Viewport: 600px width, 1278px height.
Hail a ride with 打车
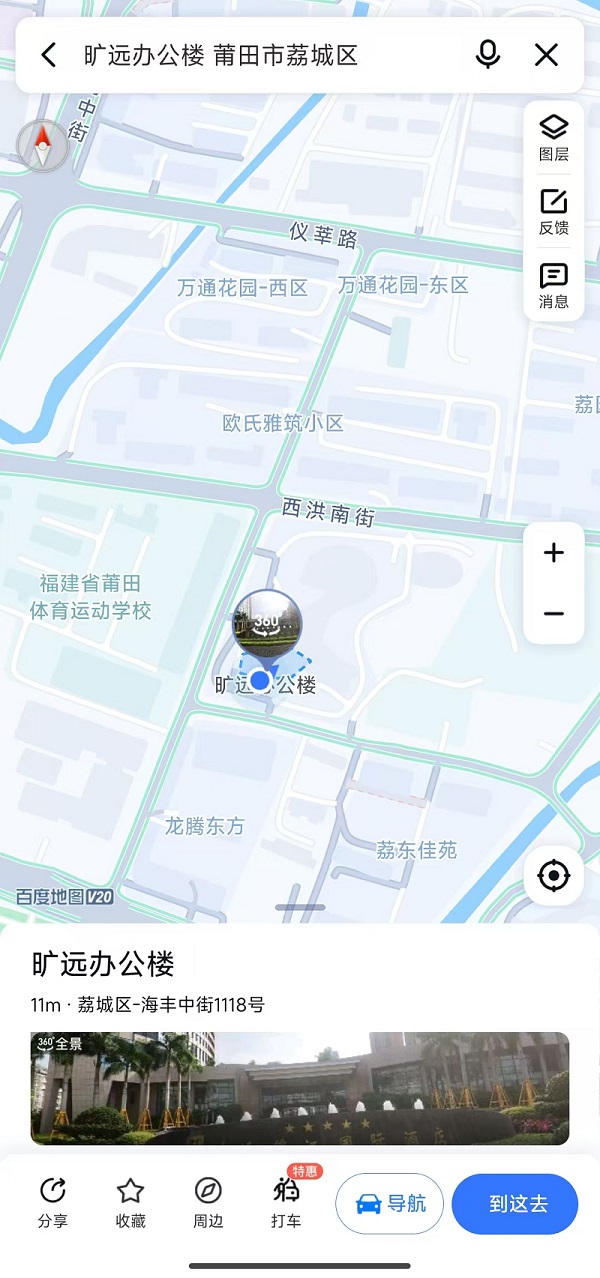coord(286,1203)
